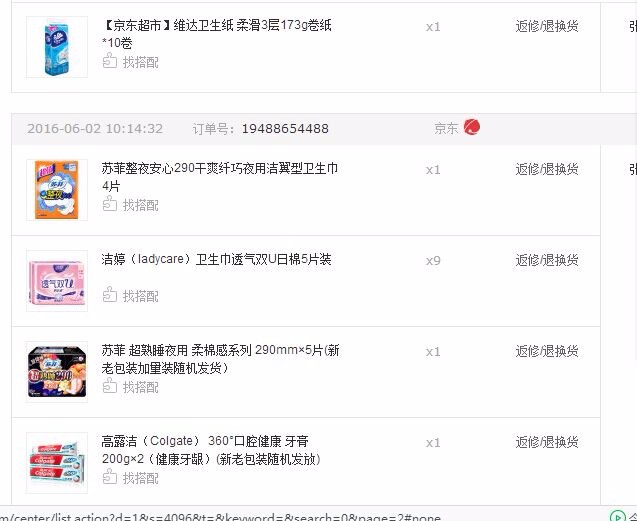Open the 维达卫生纸 product link
The width and height of the screenshot is (637, 521).
[x=216, y=26]
